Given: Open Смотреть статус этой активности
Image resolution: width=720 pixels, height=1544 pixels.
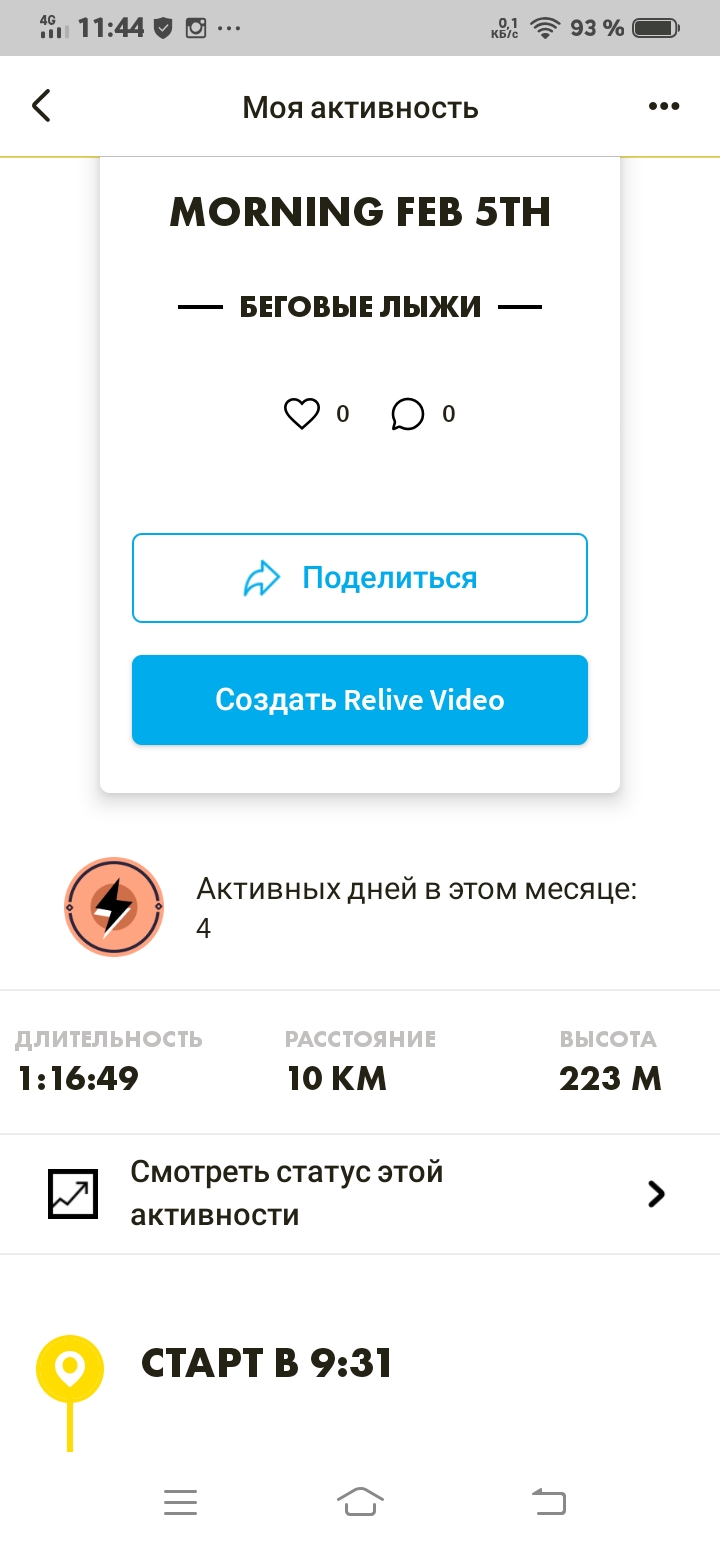Looking at the screenshot, I should [360, 1194].
